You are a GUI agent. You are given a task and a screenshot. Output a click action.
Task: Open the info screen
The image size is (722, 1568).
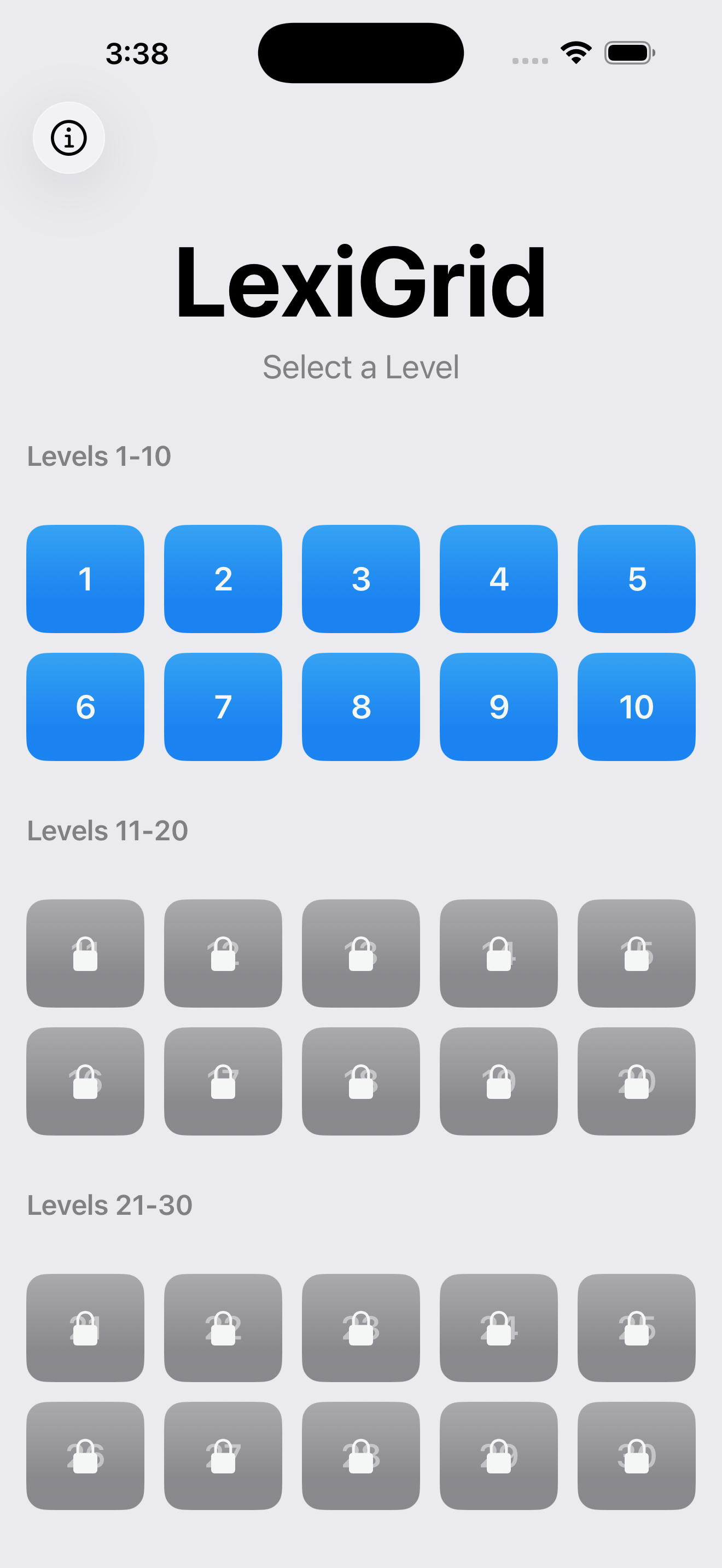click(x=68, y=138)
